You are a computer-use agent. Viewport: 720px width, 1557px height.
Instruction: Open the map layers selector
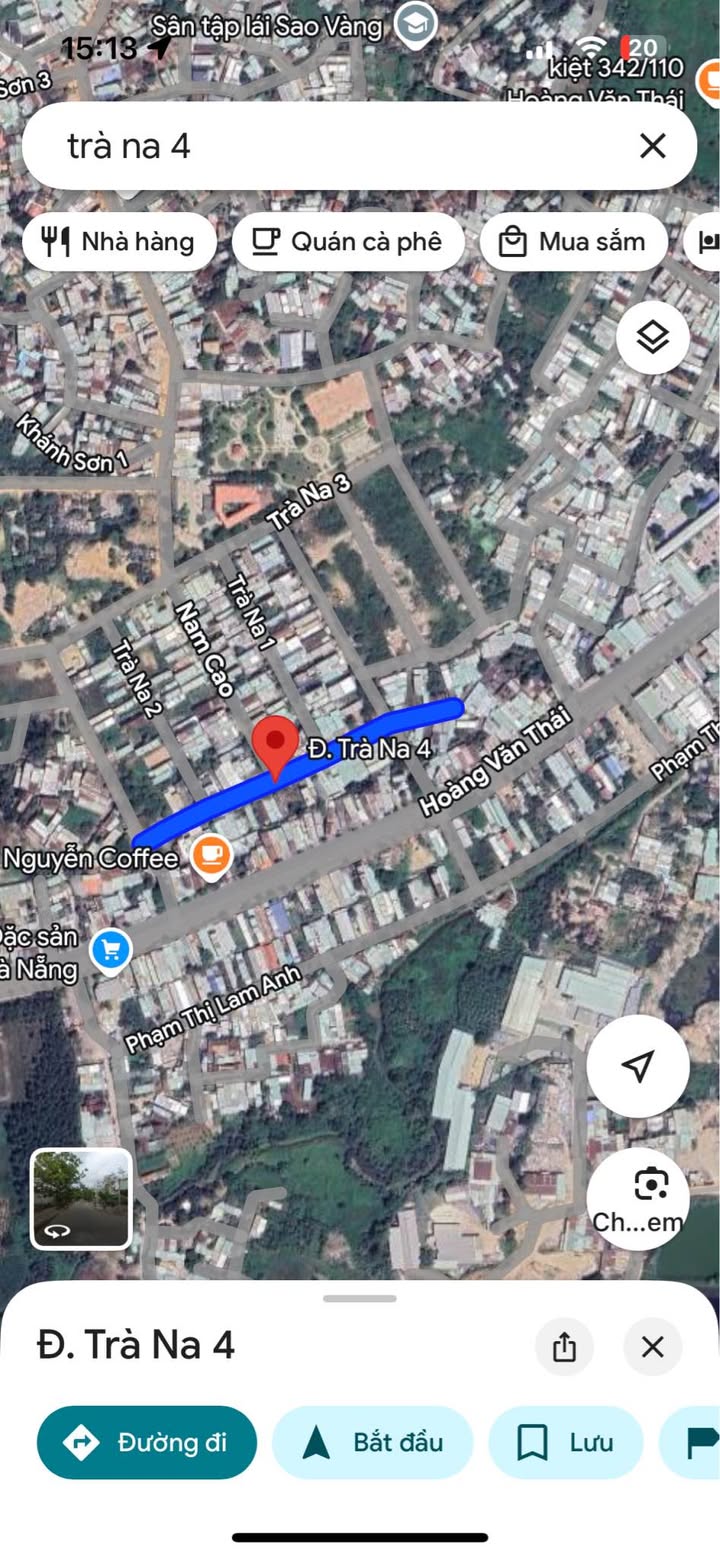(x=652, y=338)
